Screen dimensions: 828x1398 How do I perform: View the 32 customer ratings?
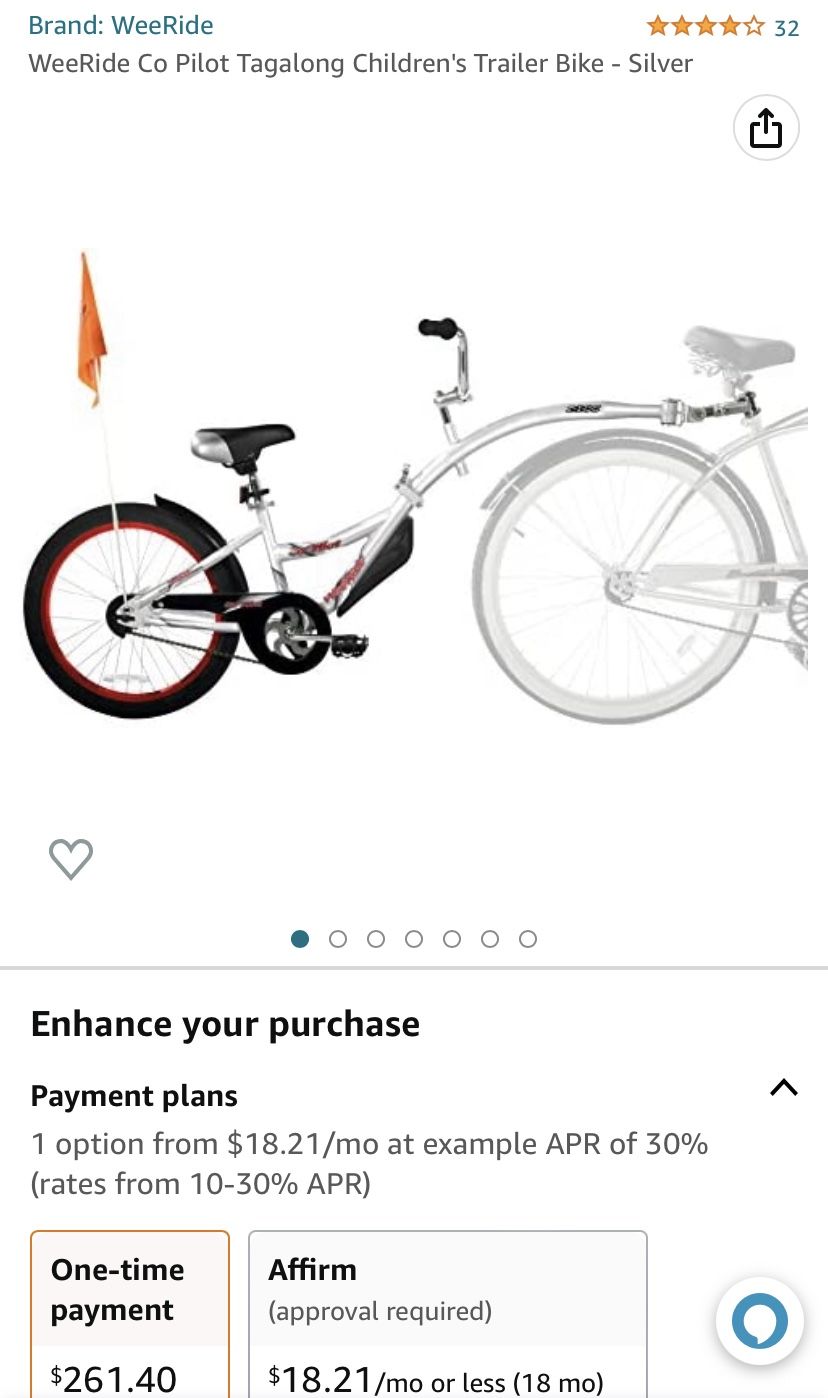coord(722,27)
